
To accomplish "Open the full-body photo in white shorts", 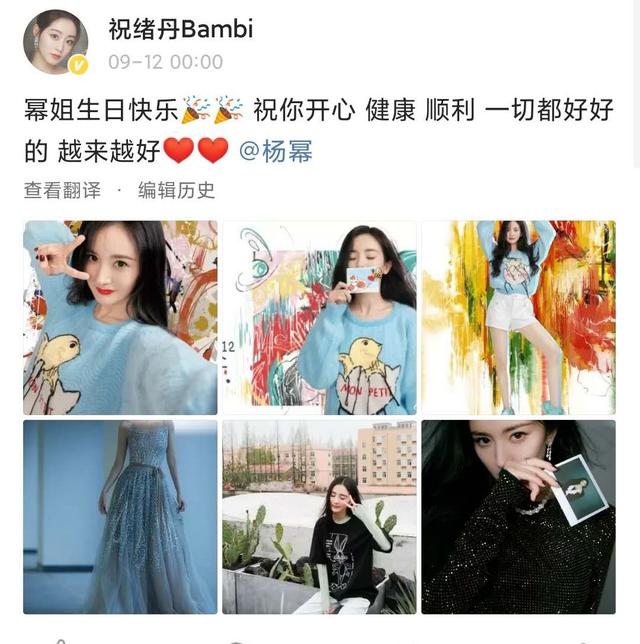I will click(517, 317).
